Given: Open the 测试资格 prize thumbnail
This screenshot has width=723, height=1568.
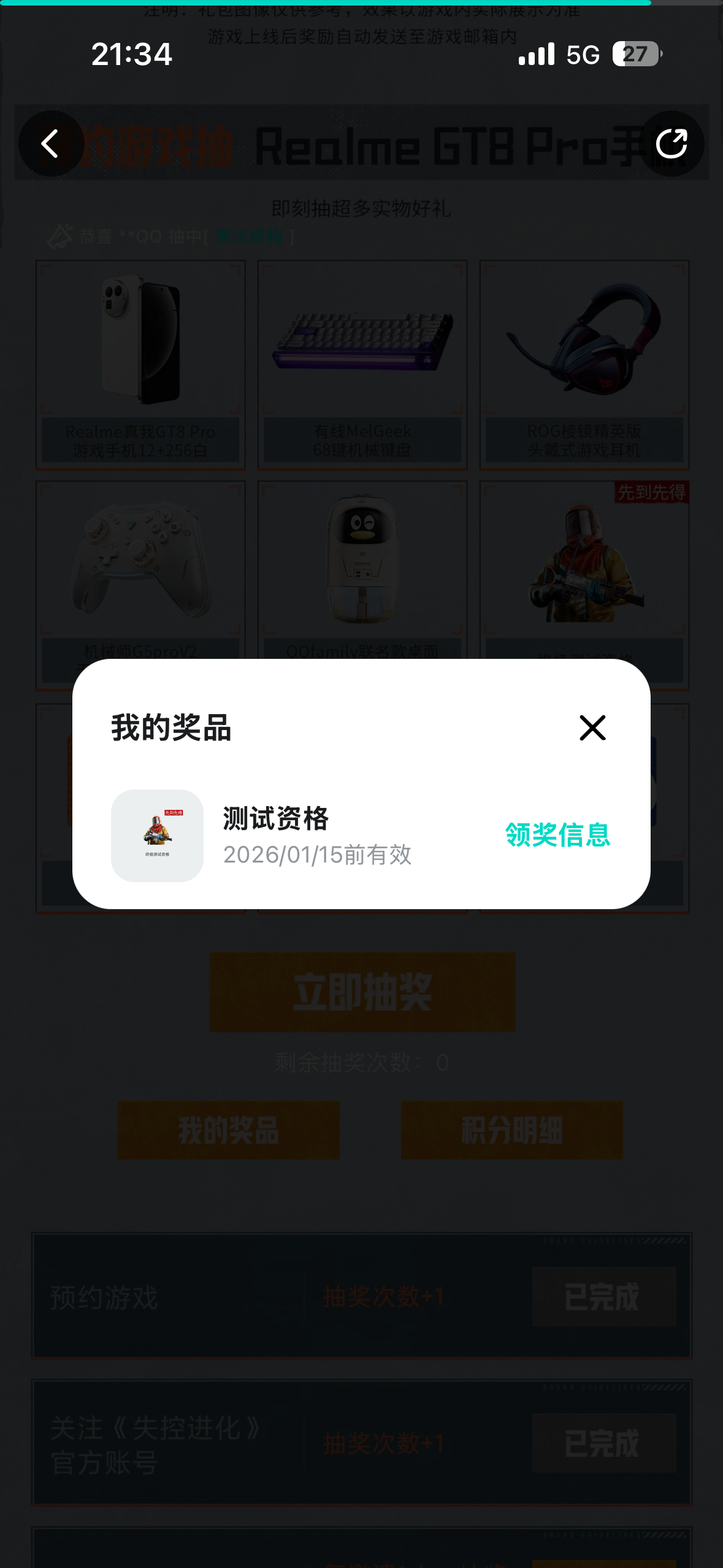Looking at the screenshot, I should click(x=157, y=836).
